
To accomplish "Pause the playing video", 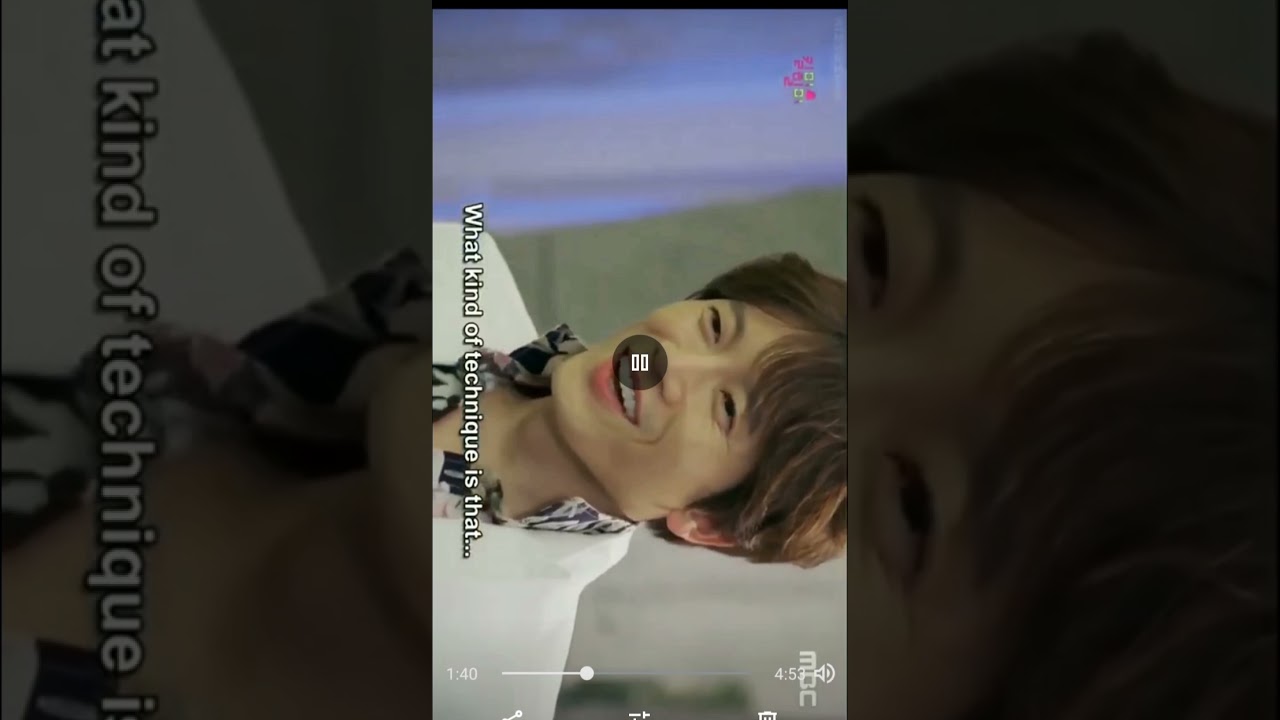I will click(640, 363).
